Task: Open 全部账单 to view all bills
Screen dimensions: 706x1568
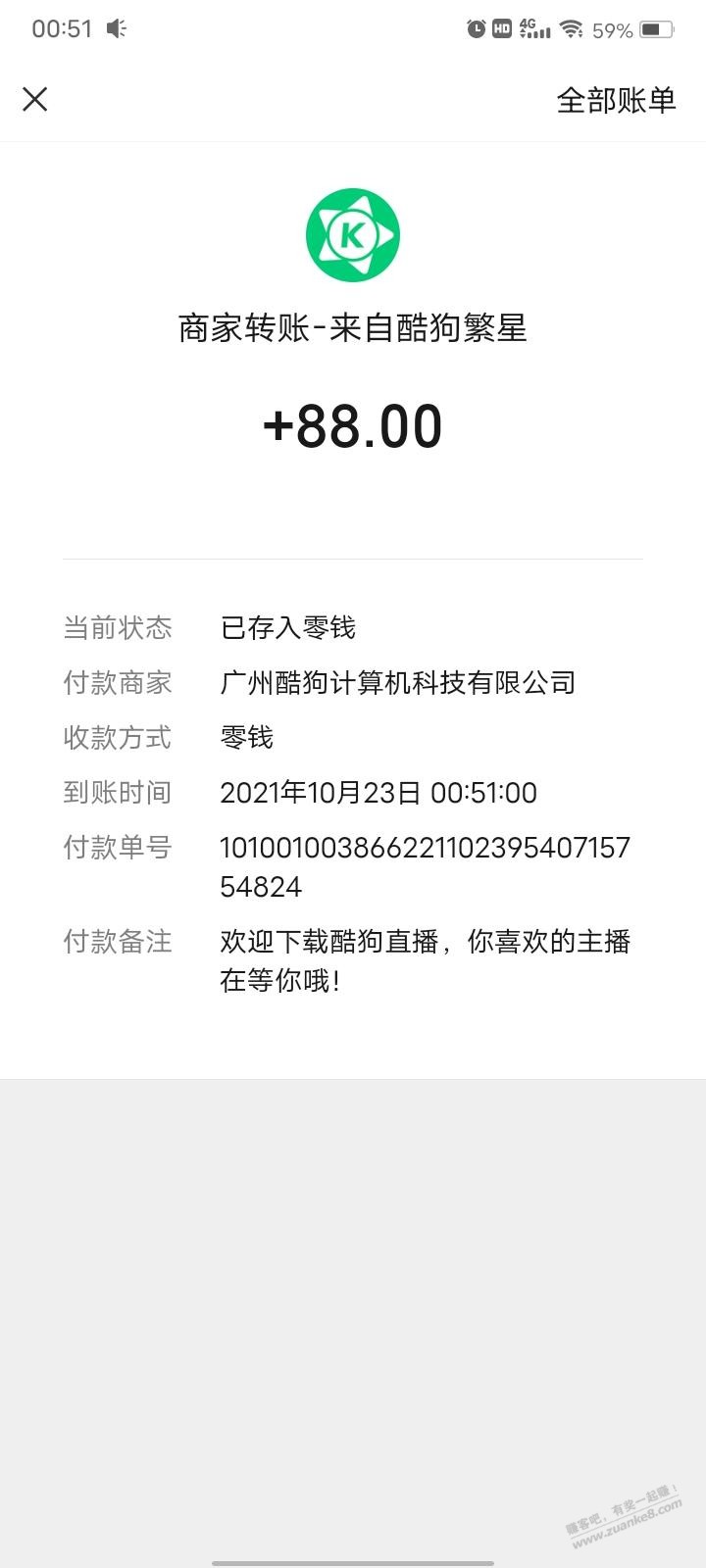Action: point(616,100)
